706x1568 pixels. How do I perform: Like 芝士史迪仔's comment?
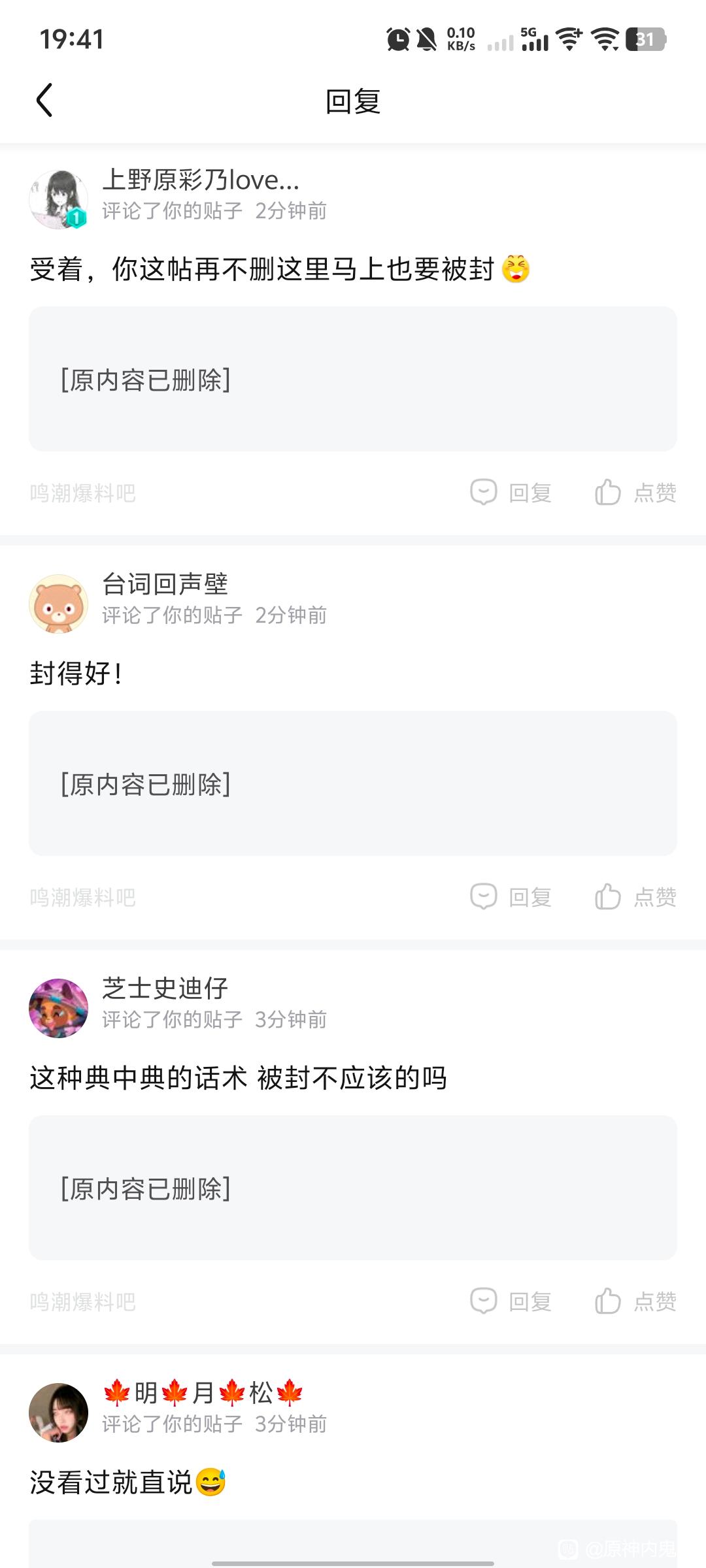[x=635, y=1301]
